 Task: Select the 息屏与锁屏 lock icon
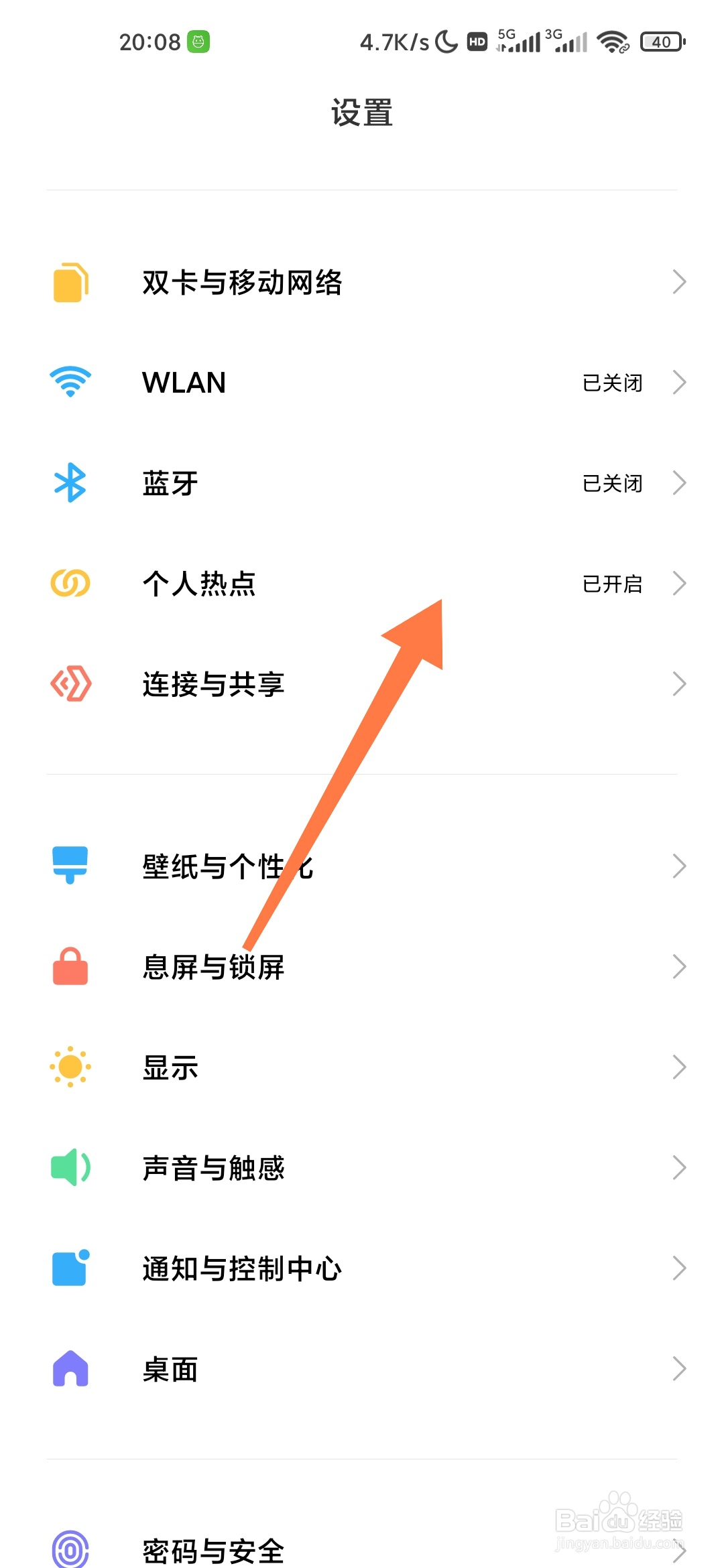pyautogui.click(x=70, y=966)
